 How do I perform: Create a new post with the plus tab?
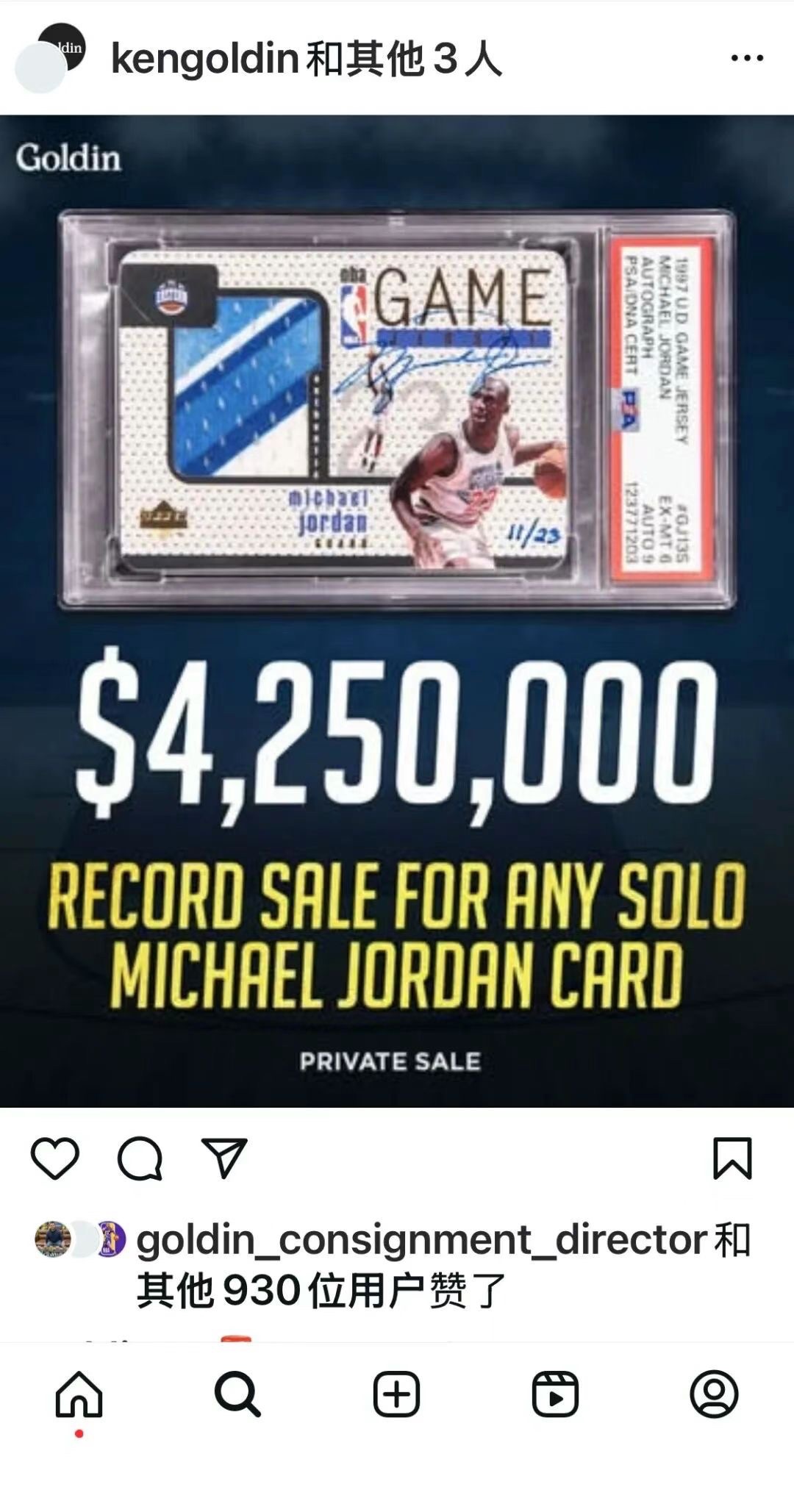396,1394
